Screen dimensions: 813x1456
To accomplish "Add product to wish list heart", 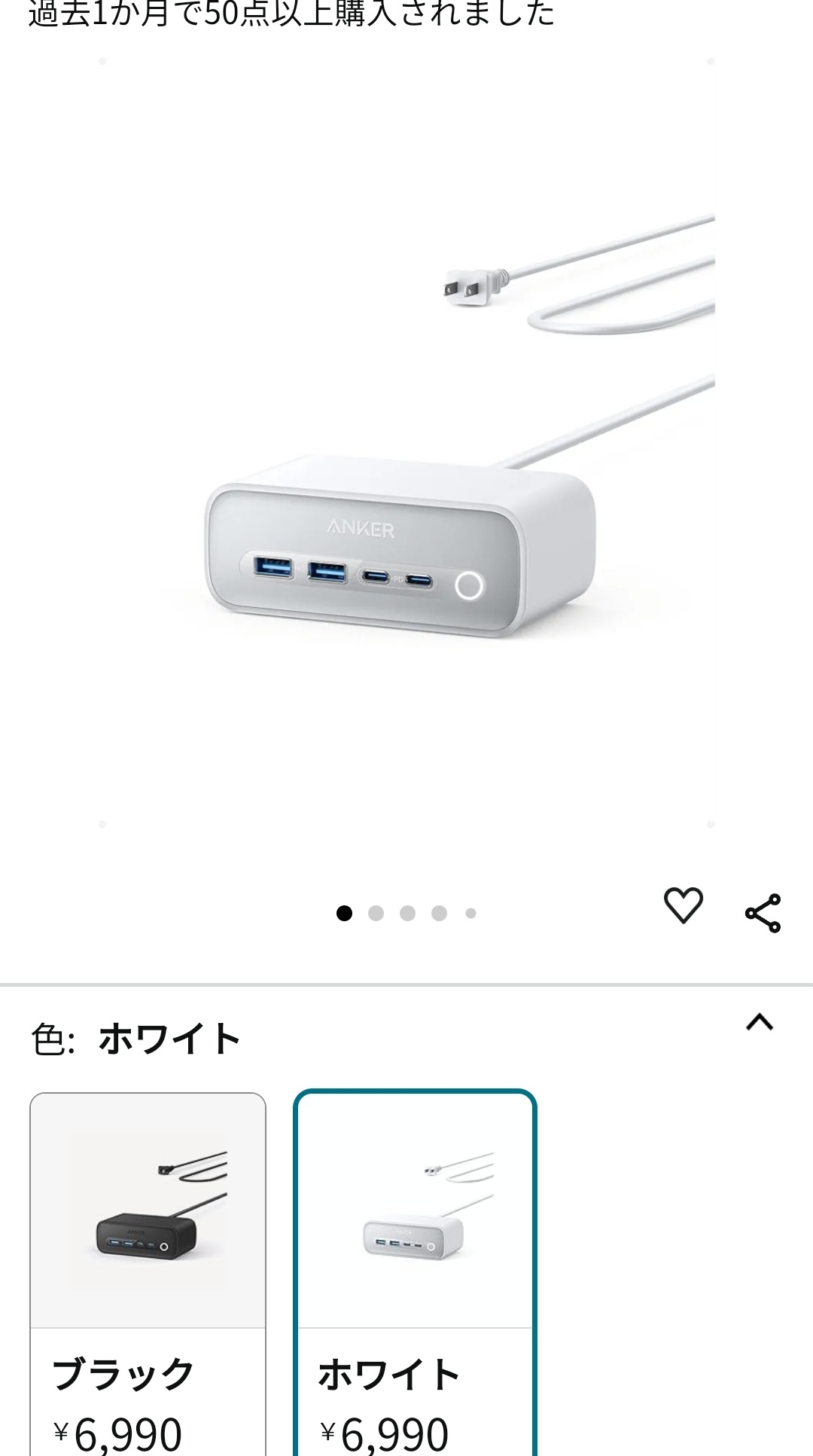I will pos(683,905).
